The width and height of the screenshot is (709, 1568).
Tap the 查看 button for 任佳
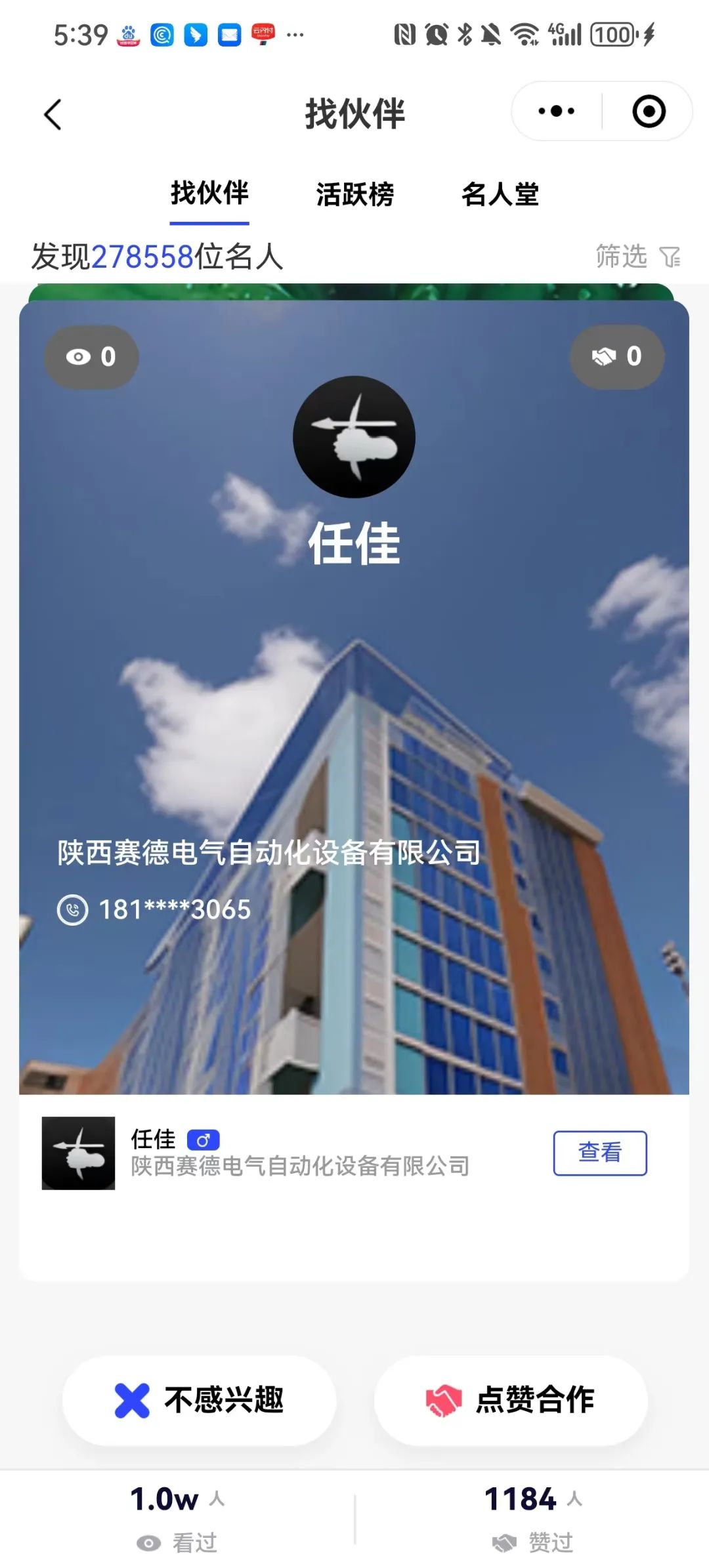pyautogui.click(x=599, y=1153)
